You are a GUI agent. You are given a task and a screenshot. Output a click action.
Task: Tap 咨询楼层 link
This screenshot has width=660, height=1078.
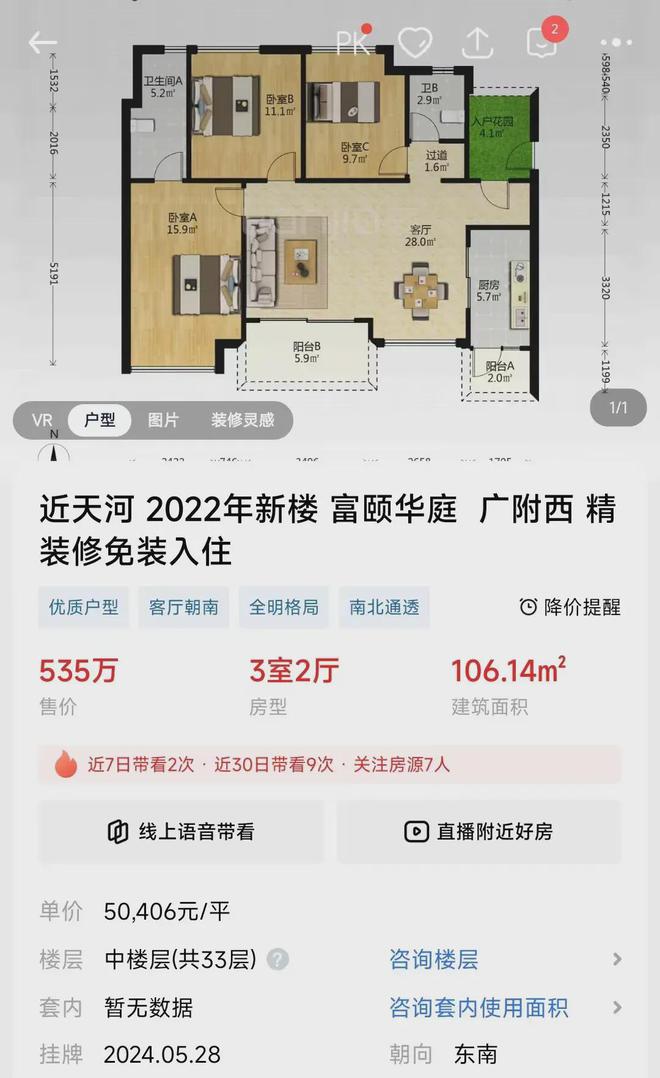point(434,959)
